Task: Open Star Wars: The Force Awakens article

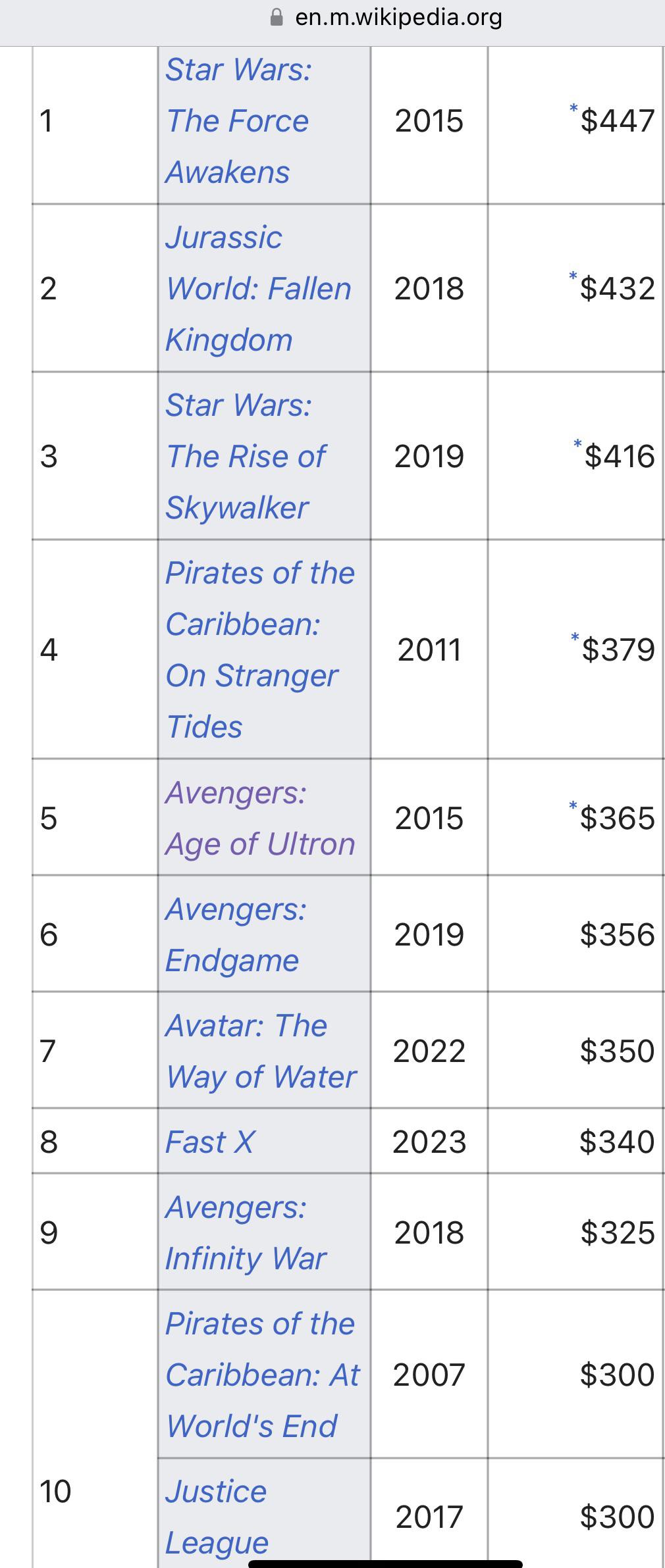Action: 238,120
